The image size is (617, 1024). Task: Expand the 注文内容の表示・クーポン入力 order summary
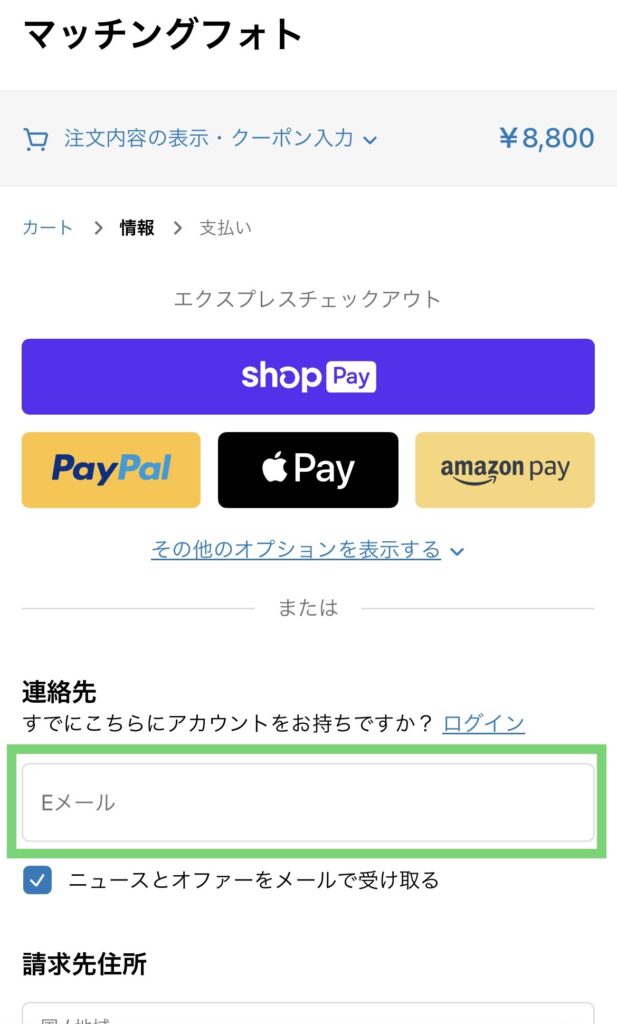[x=208, y=139]
